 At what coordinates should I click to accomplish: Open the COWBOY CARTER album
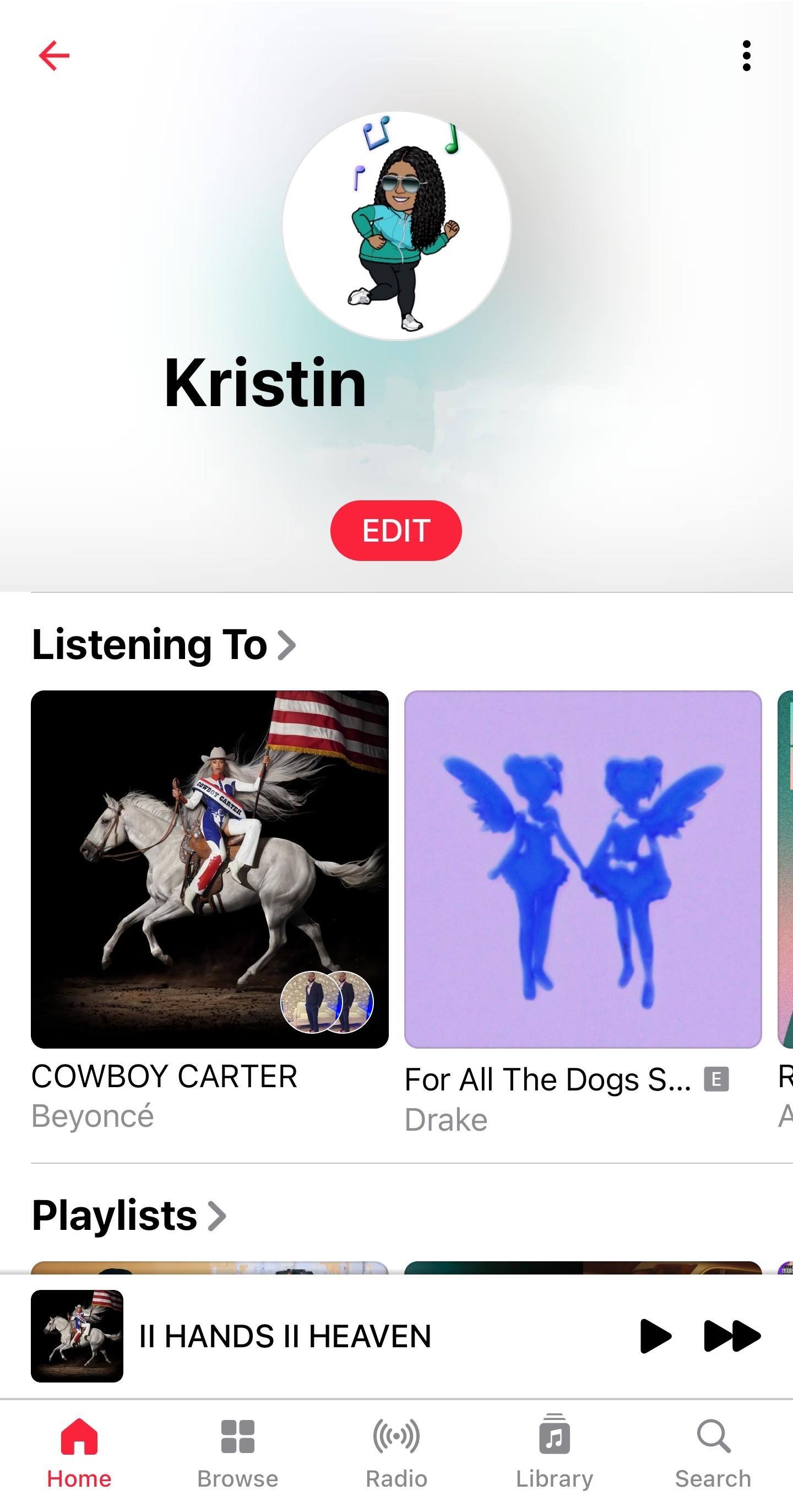click(209, 869)
